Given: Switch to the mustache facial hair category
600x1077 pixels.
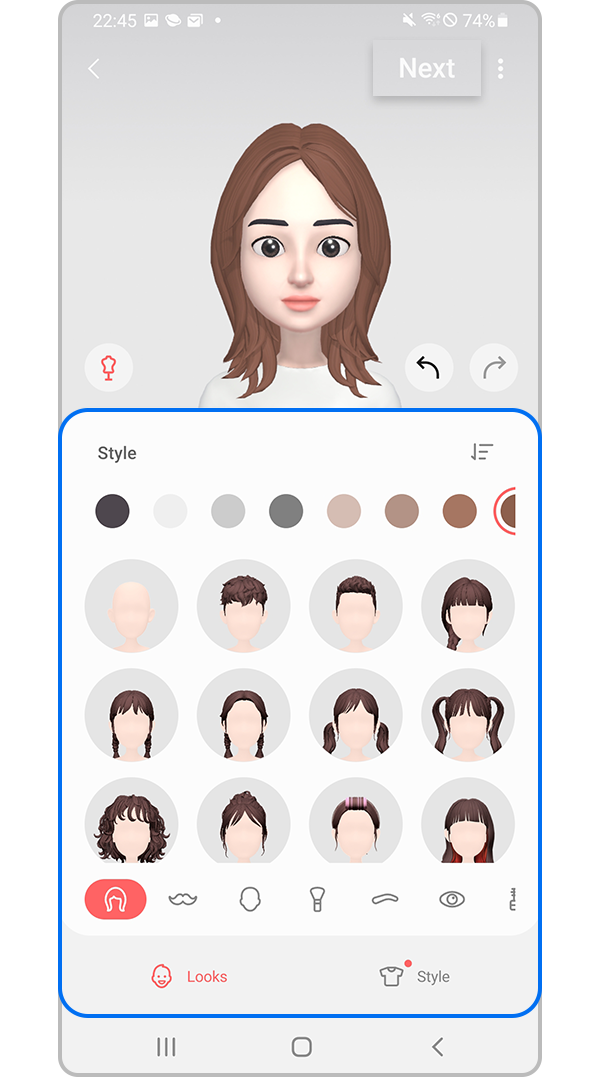Looking at the screenshot, I should (183, 900).
